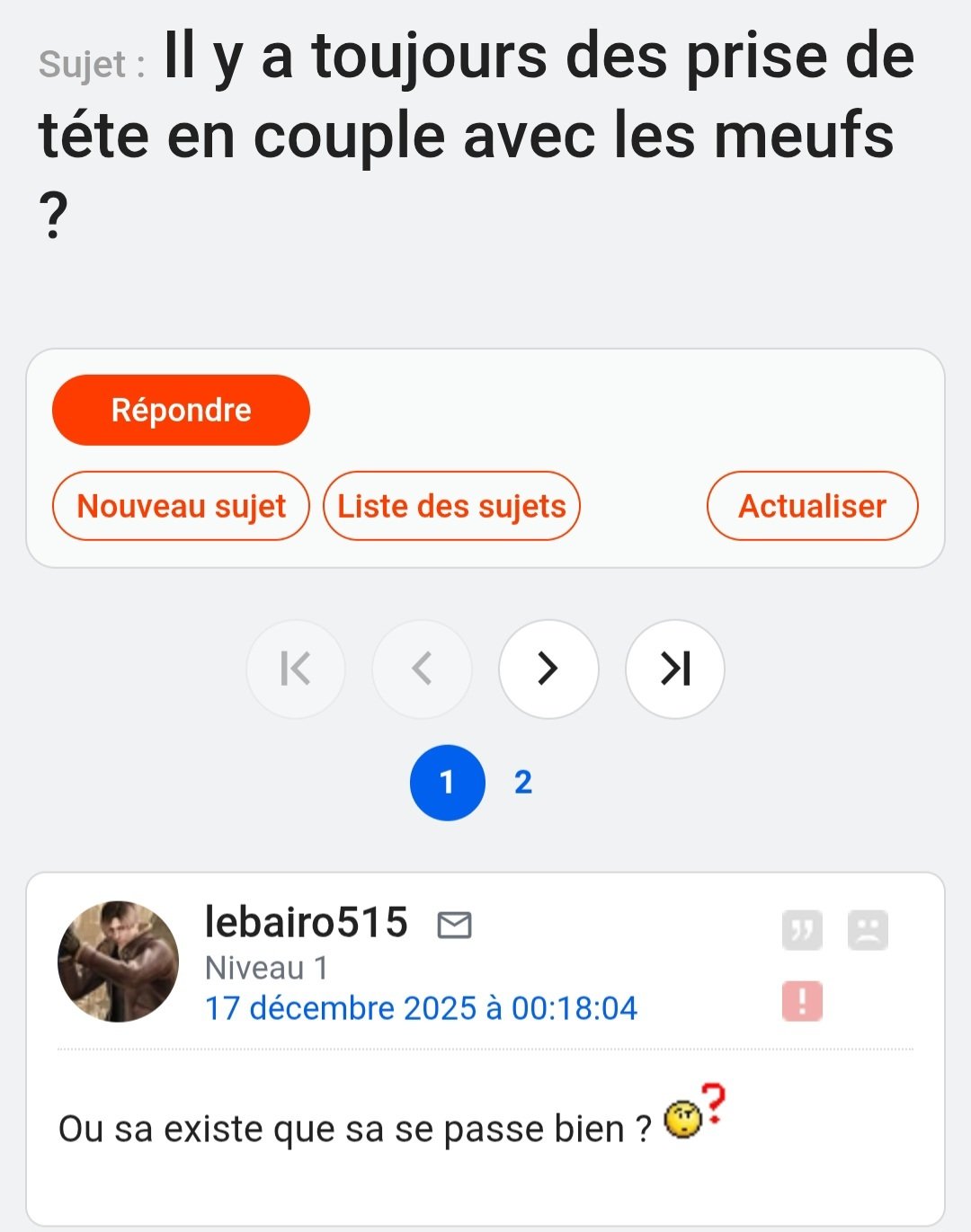The image size is (971, 1232).
Task: Open the post date 17 décembre 2025 link
Action: (421, 1008)
